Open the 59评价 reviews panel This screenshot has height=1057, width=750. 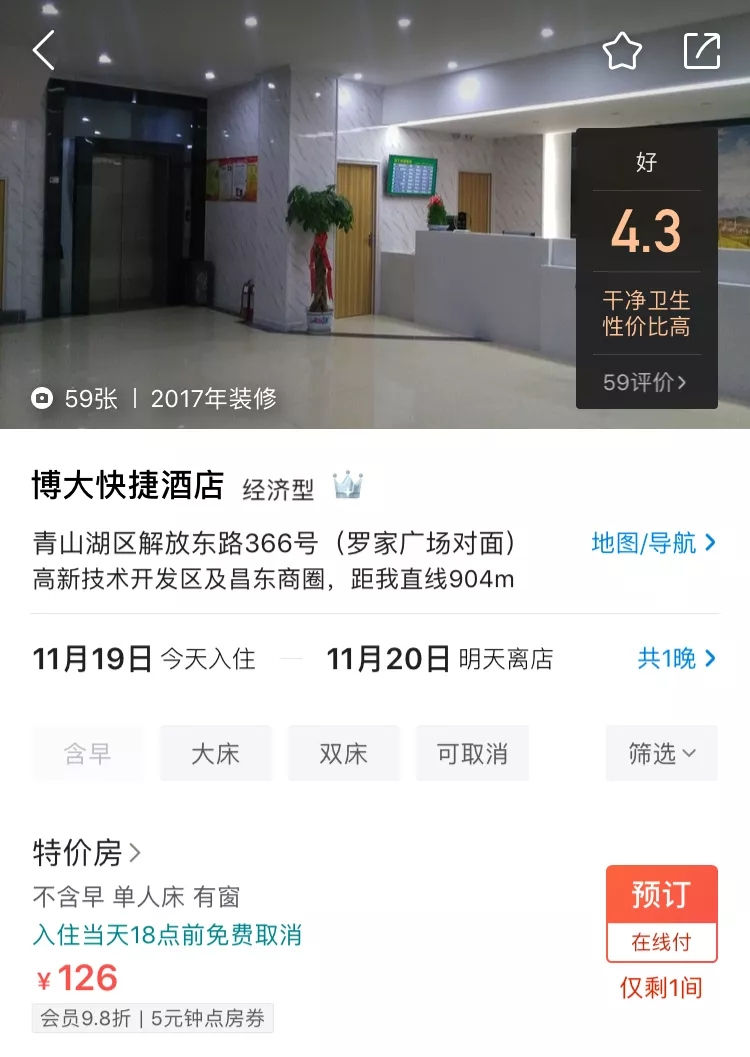646,382
